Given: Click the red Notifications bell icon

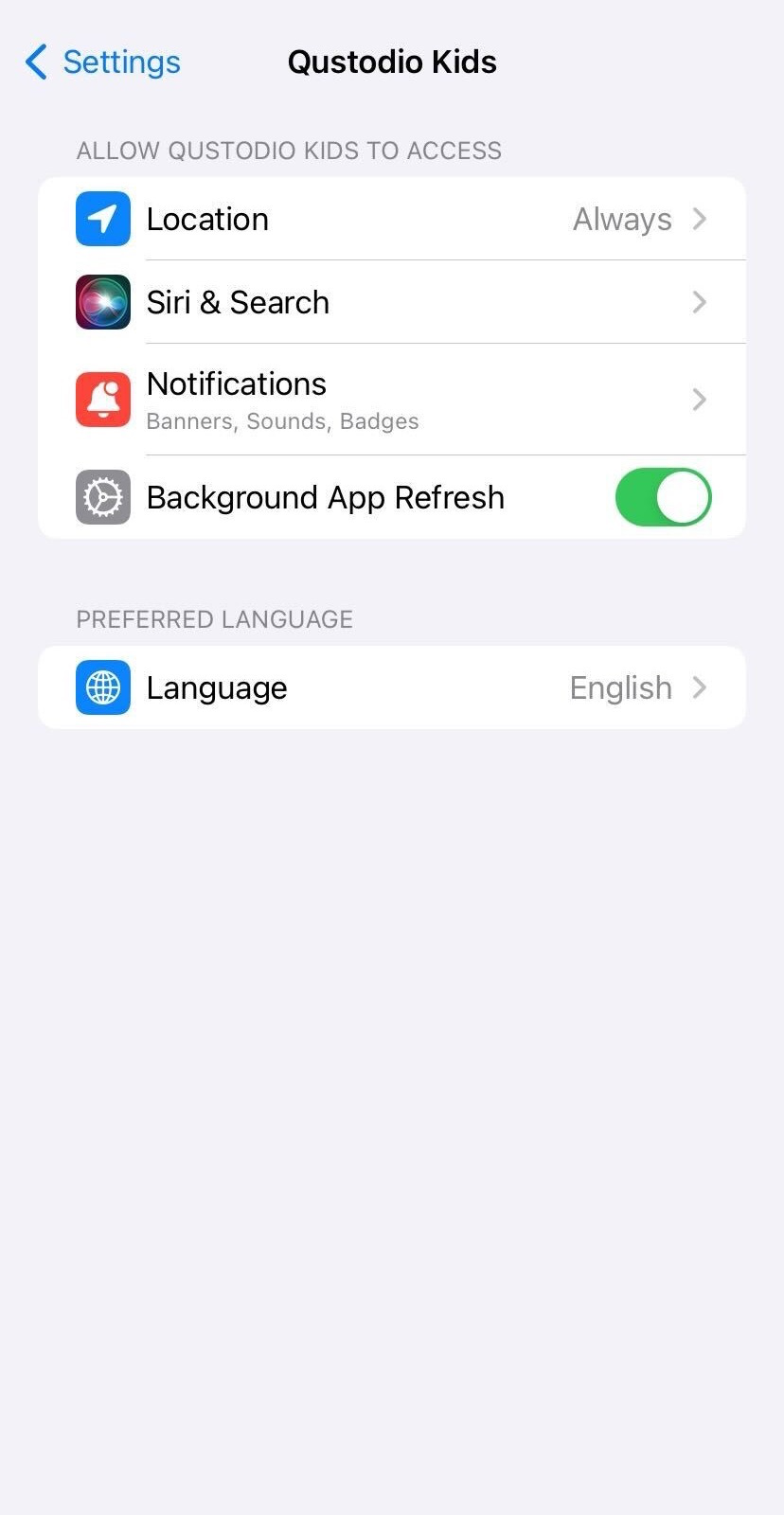Looking at the screenshot, I should [x=102, y=399].
